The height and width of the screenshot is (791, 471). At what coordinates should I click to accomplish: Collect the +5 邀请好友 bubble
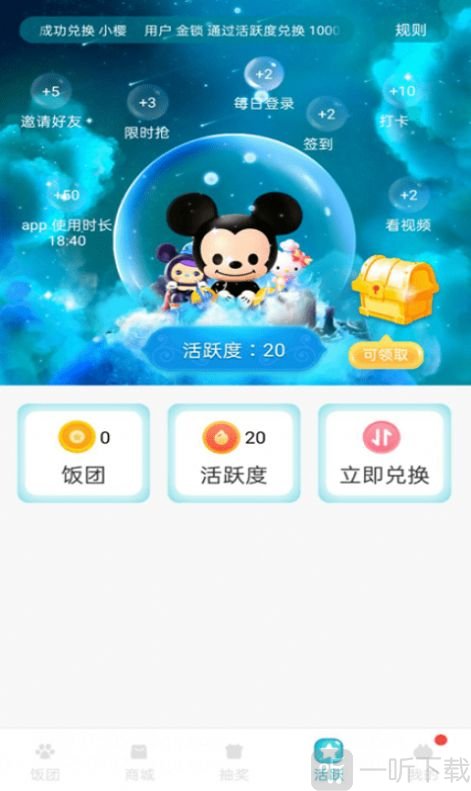[51, 91]
